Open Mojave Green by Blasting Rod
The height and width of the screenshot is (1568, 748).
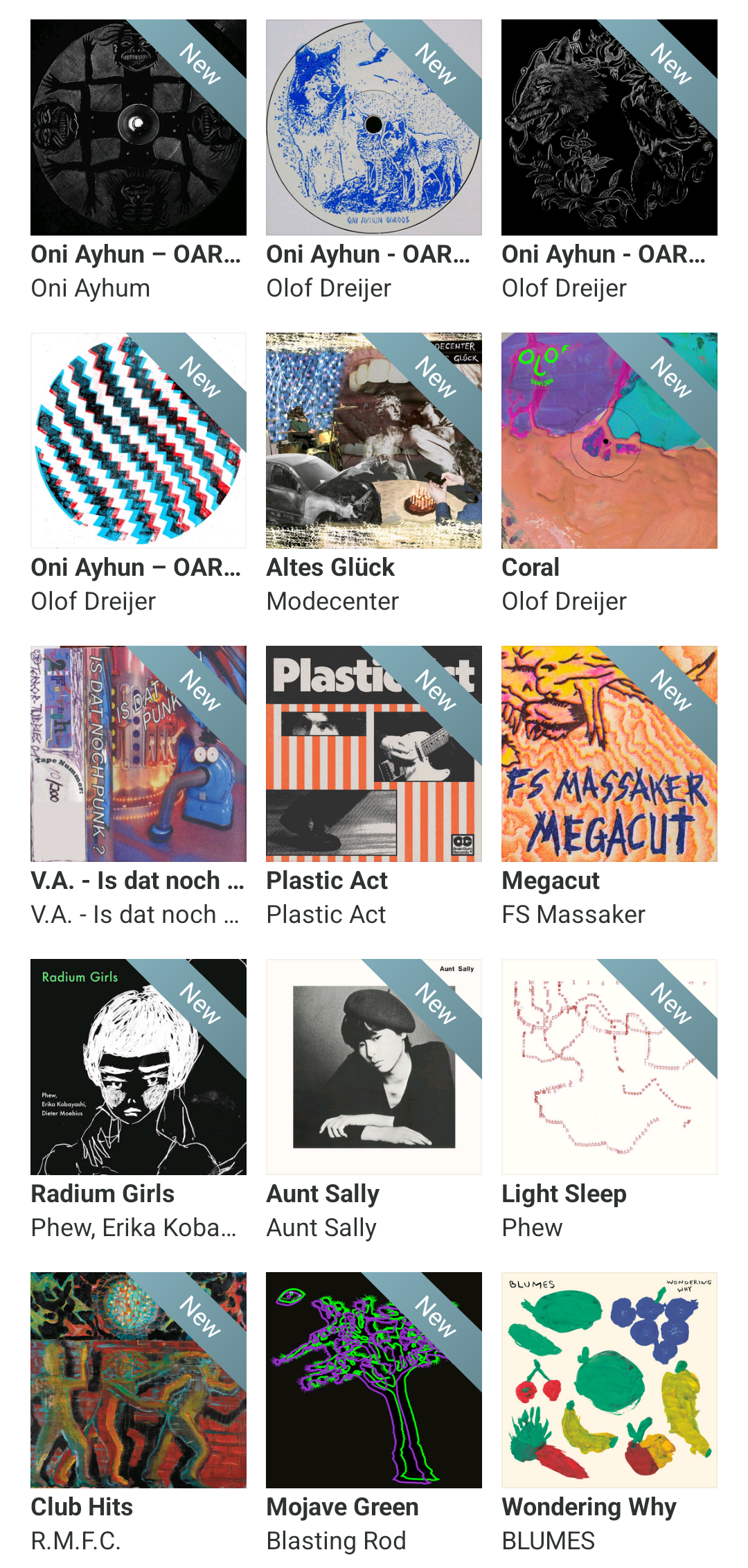click(x=373, y=1380)
